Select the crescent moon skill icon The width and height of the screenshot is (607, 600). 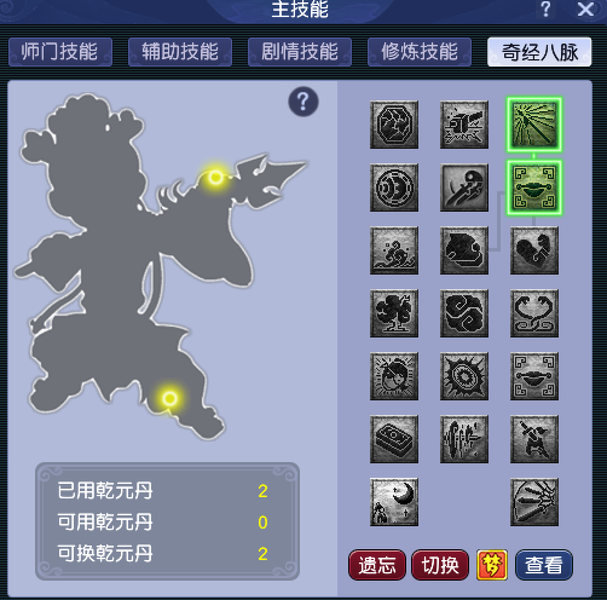[394, 502]
